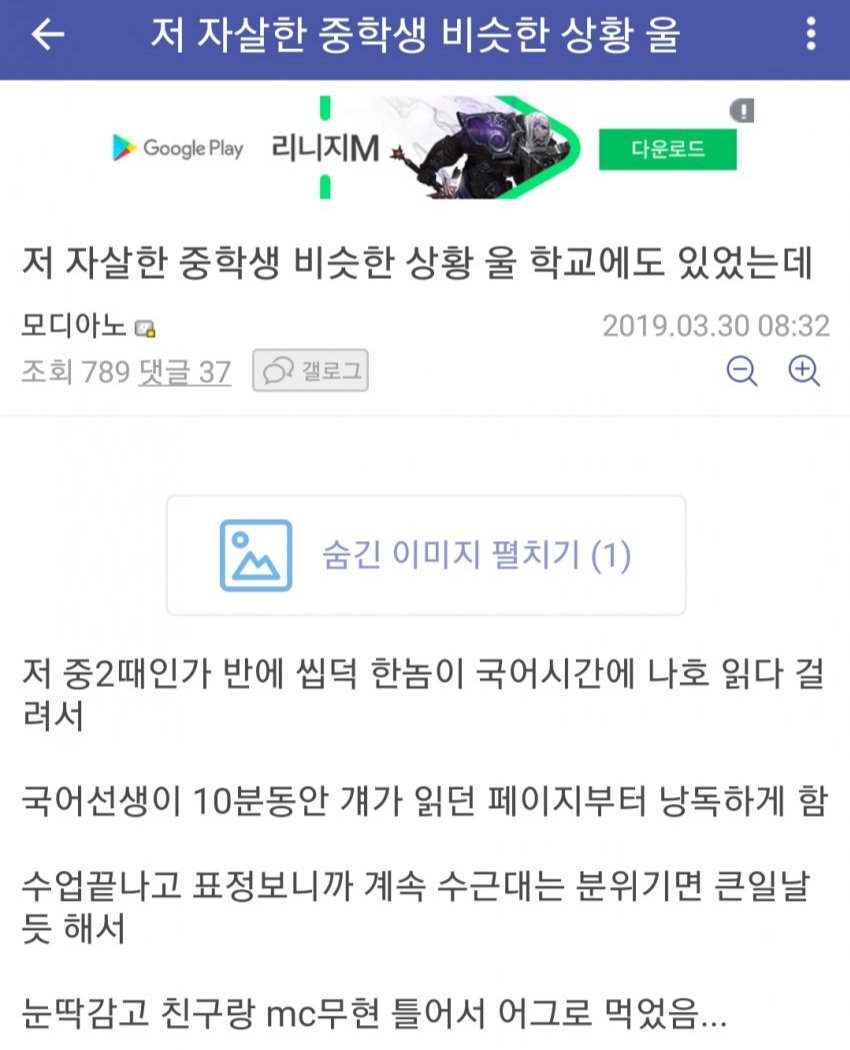Go back using the arrow icon
Screen dimensions: 850x1050
pos(47,35)
